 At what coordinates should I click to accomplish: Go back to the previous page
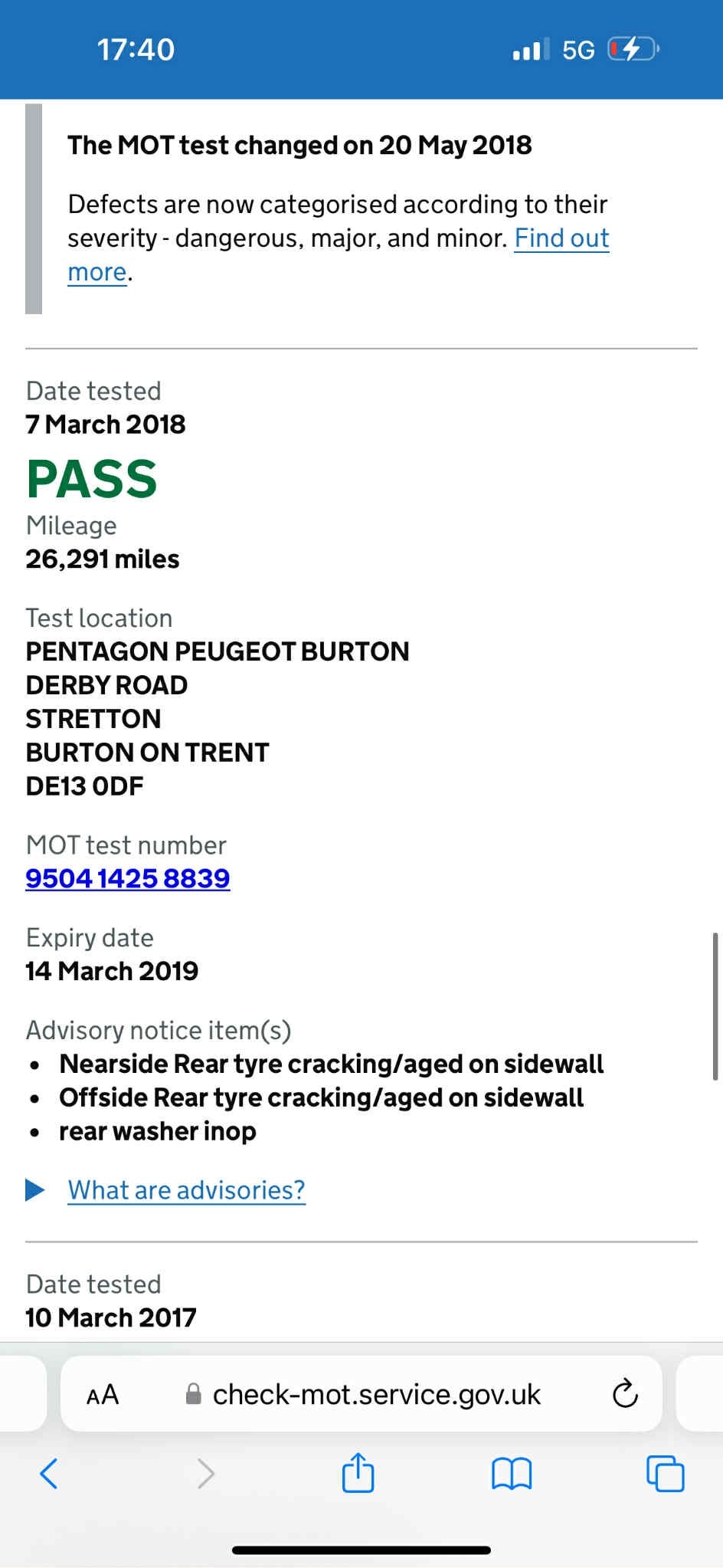(x=49, y=1473)
